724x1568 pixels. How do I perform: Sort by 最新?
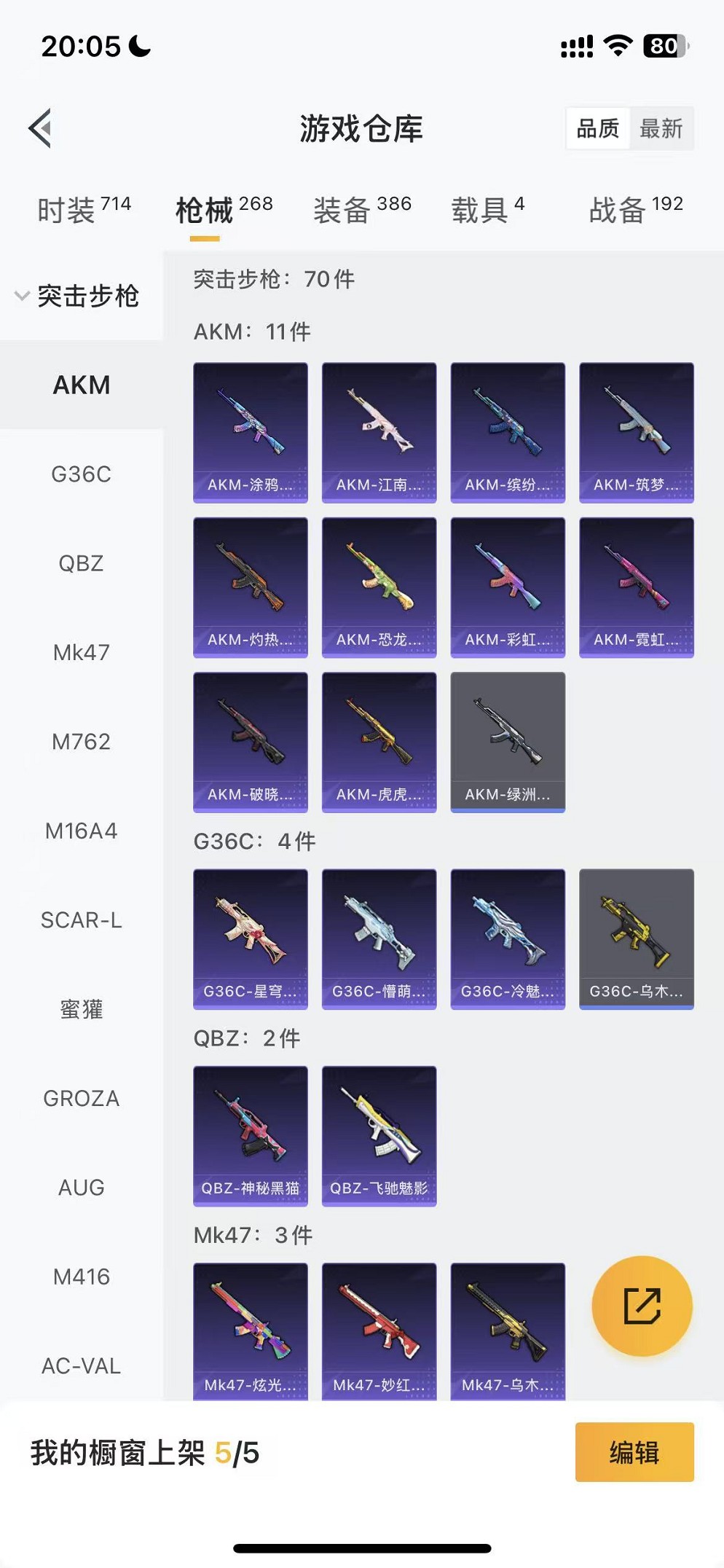[x=661, y=129]
